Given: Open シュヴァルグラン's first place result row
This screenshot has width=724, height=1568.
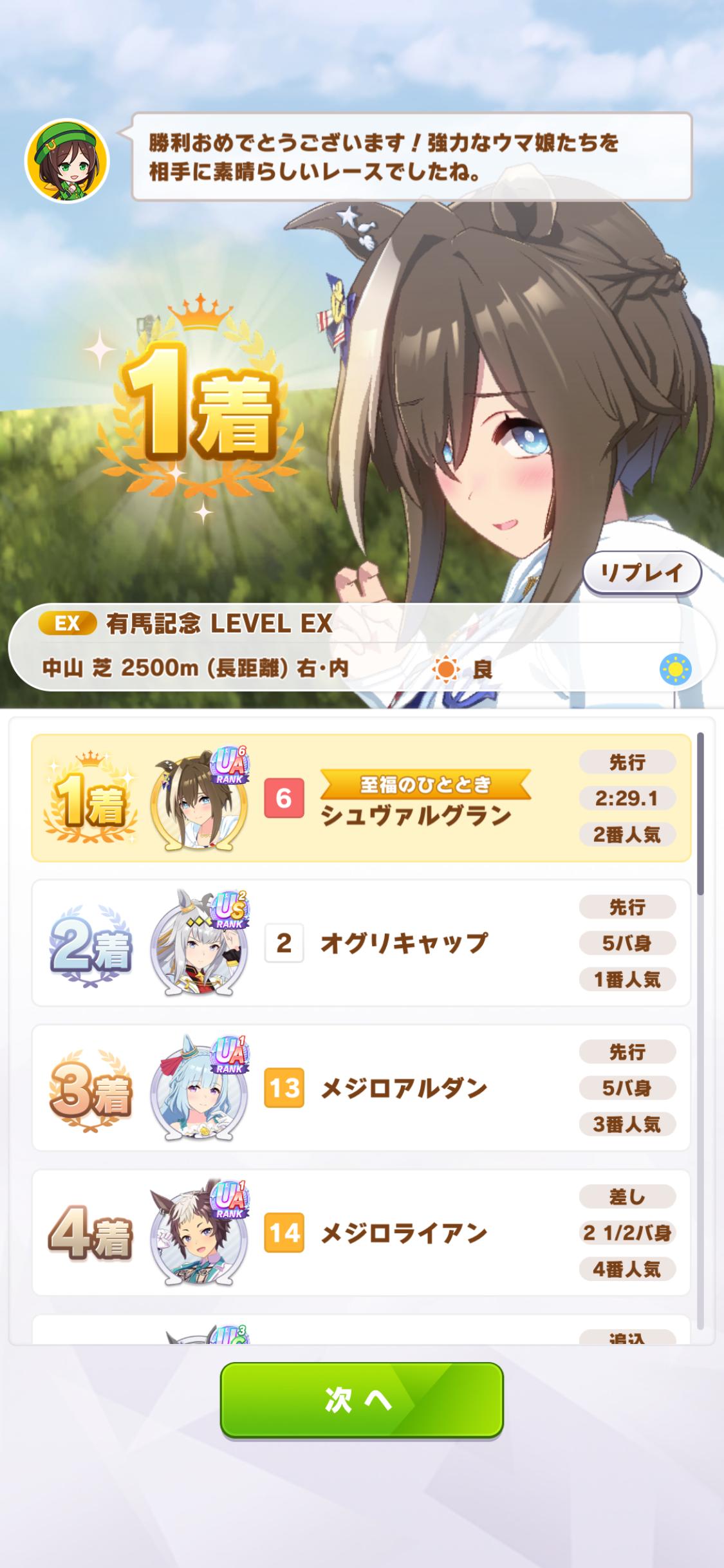Looking at the screenshot, I should [x=361, y=798].
